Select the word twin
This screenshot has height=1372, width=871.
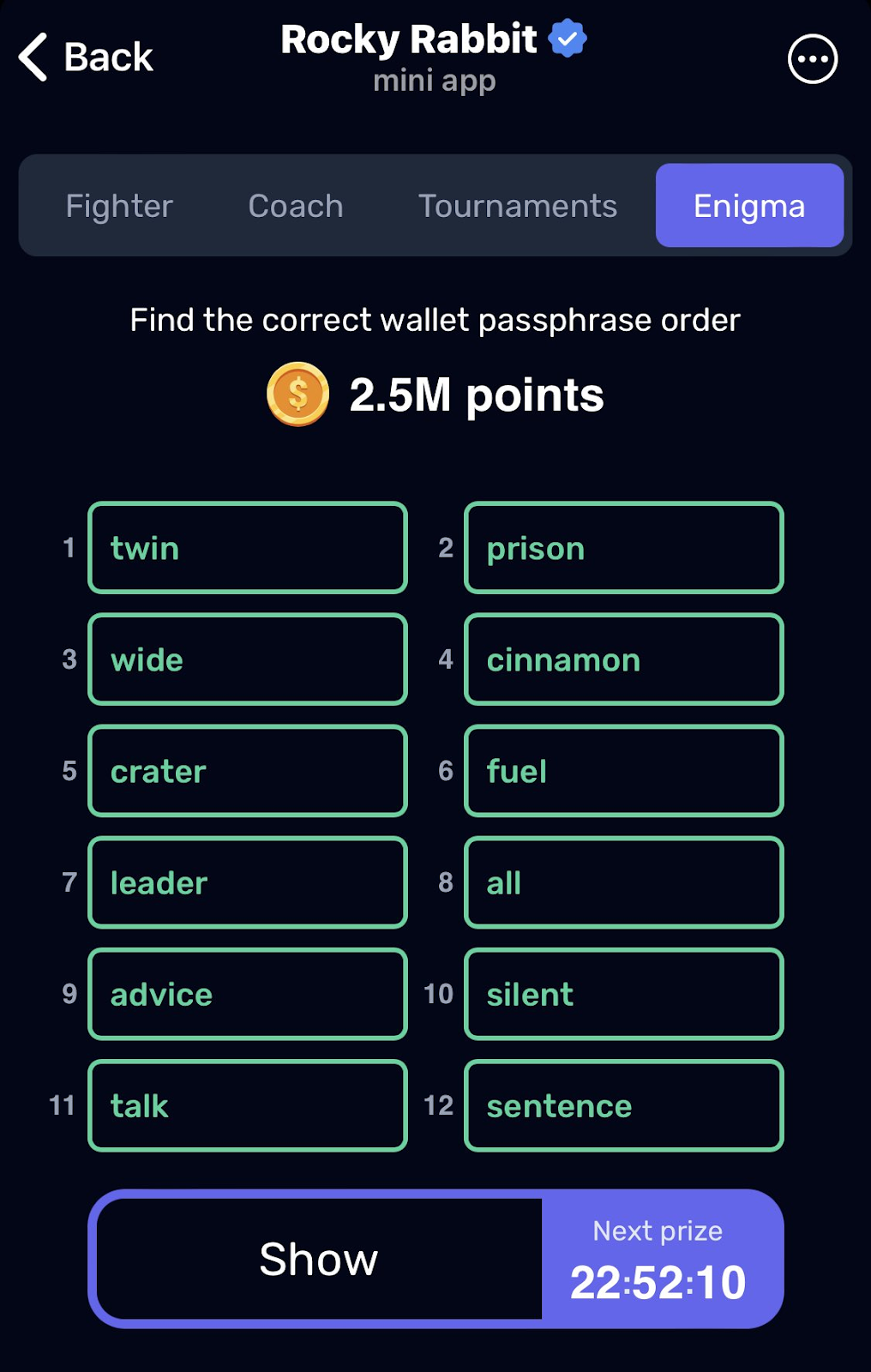(247, 548)
